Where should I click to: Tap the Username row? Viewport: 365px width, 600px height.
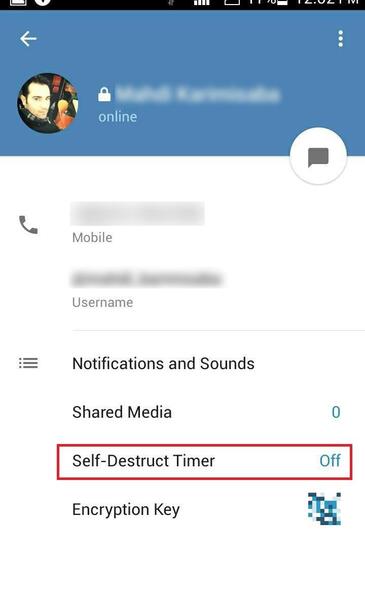click(182, 290)
